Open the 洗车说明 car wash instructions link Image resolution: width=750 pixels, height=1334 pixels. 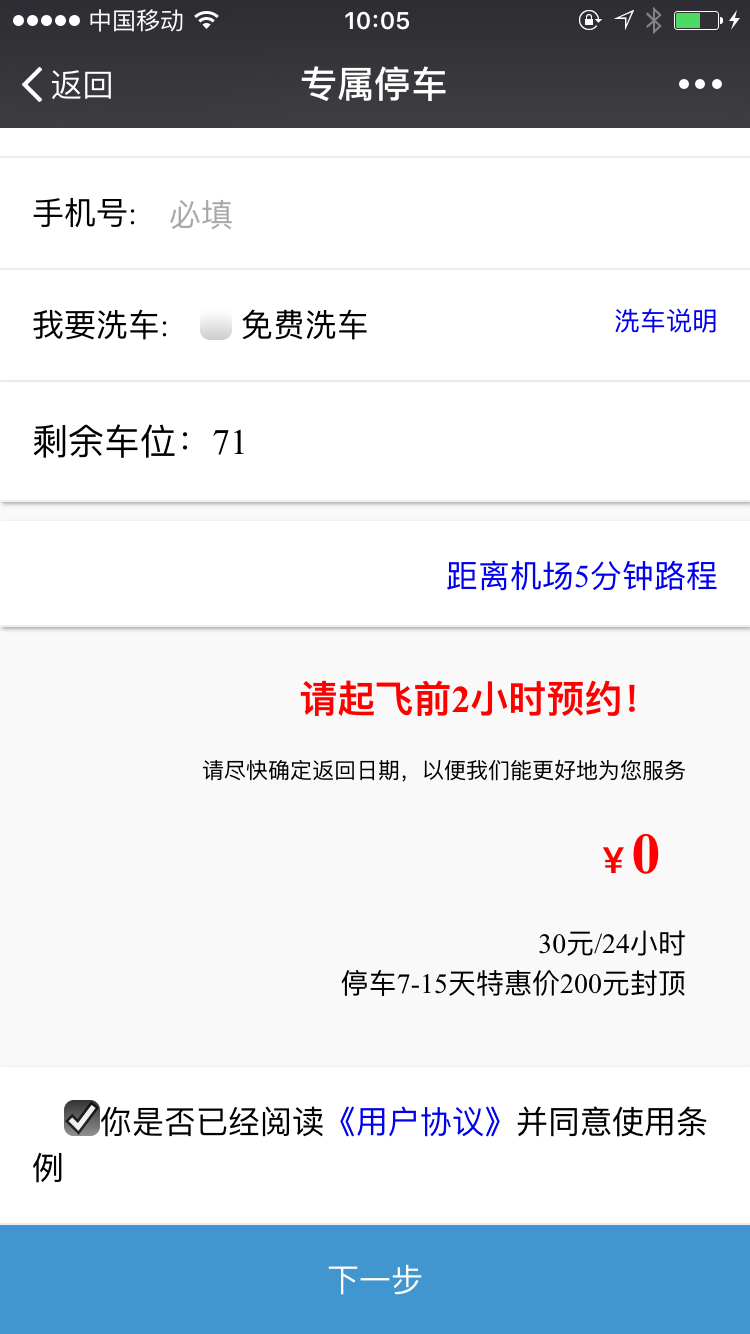coord(665,321)
